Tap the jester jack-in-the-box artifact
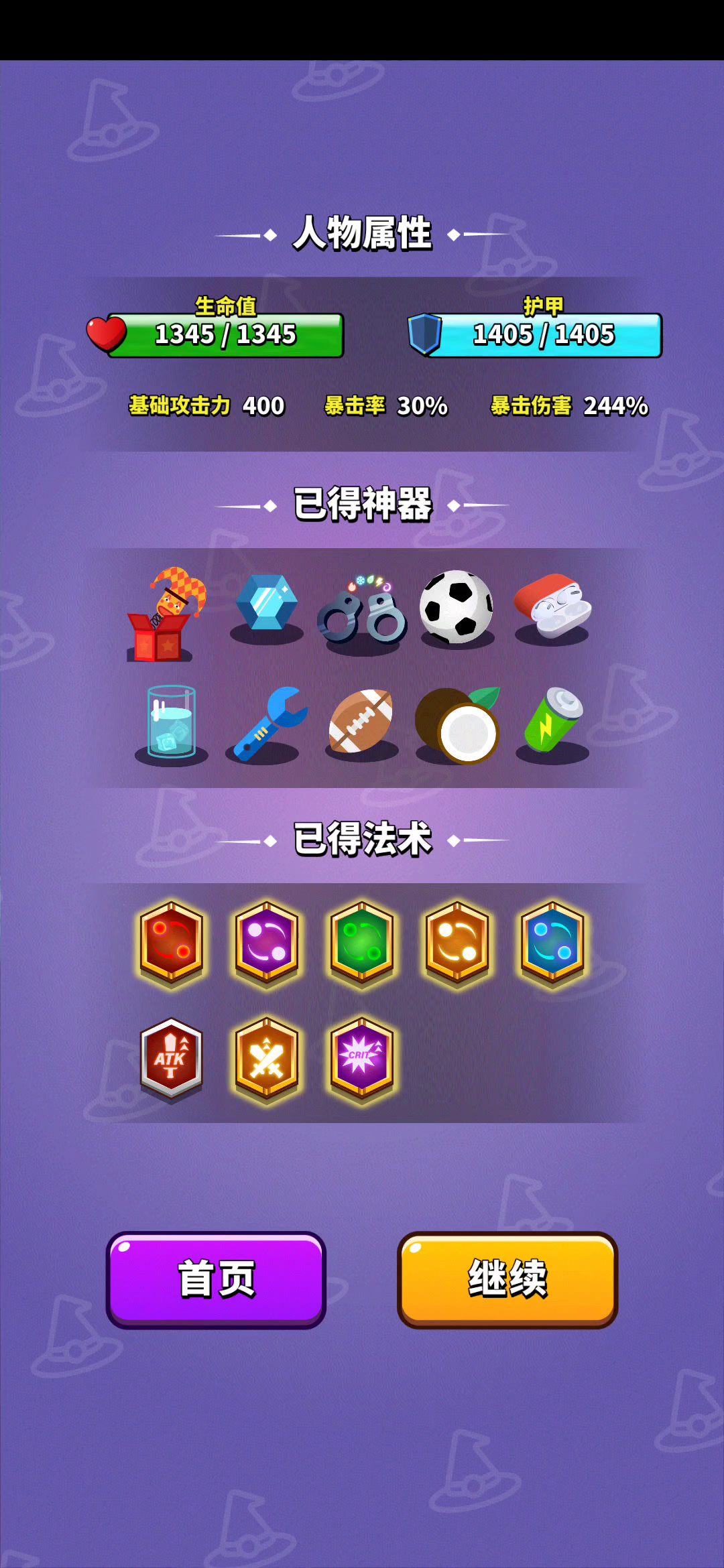The height and width of the screenshot is (1568, 724). [166, 614]
